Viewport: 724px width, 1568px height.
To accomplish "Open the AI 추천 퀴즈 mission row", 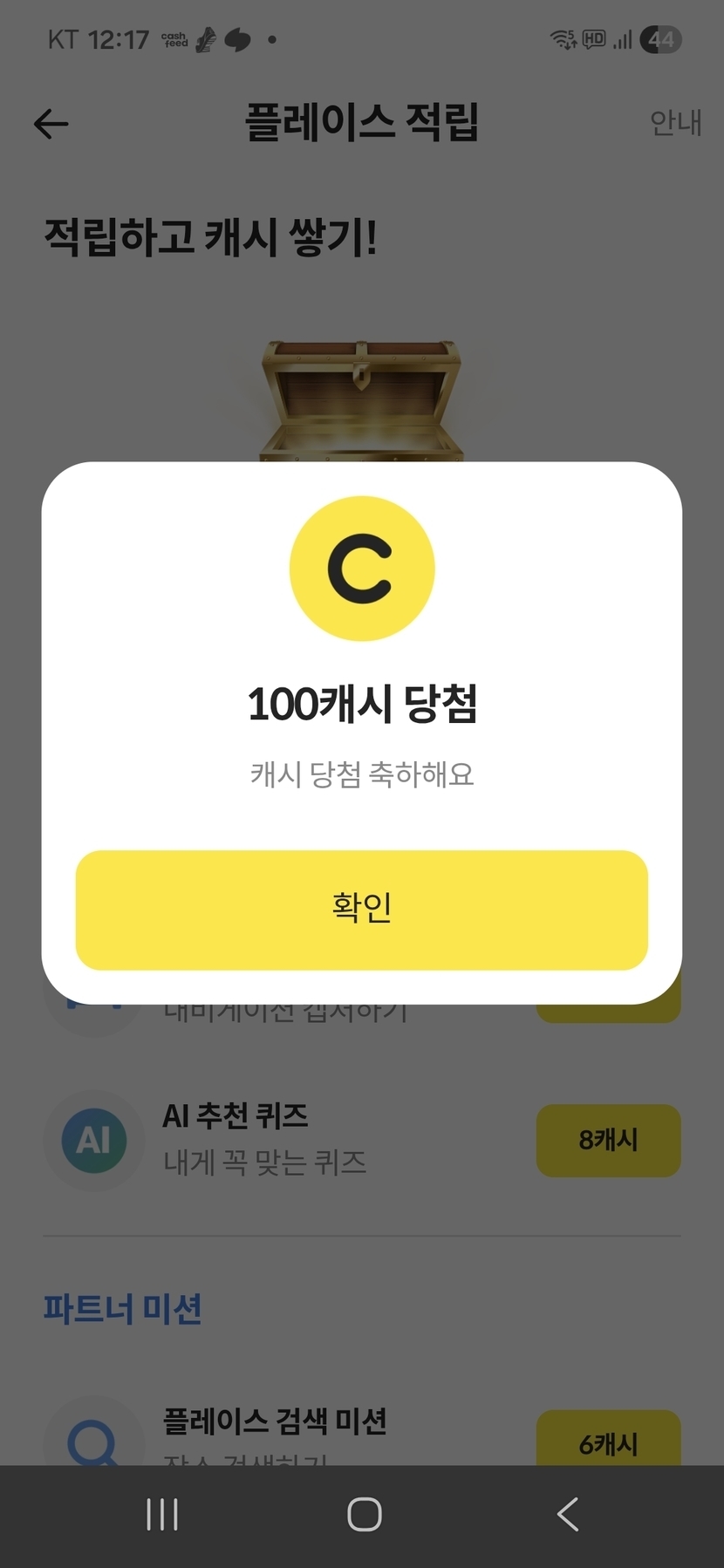I will click(362, 1140).
